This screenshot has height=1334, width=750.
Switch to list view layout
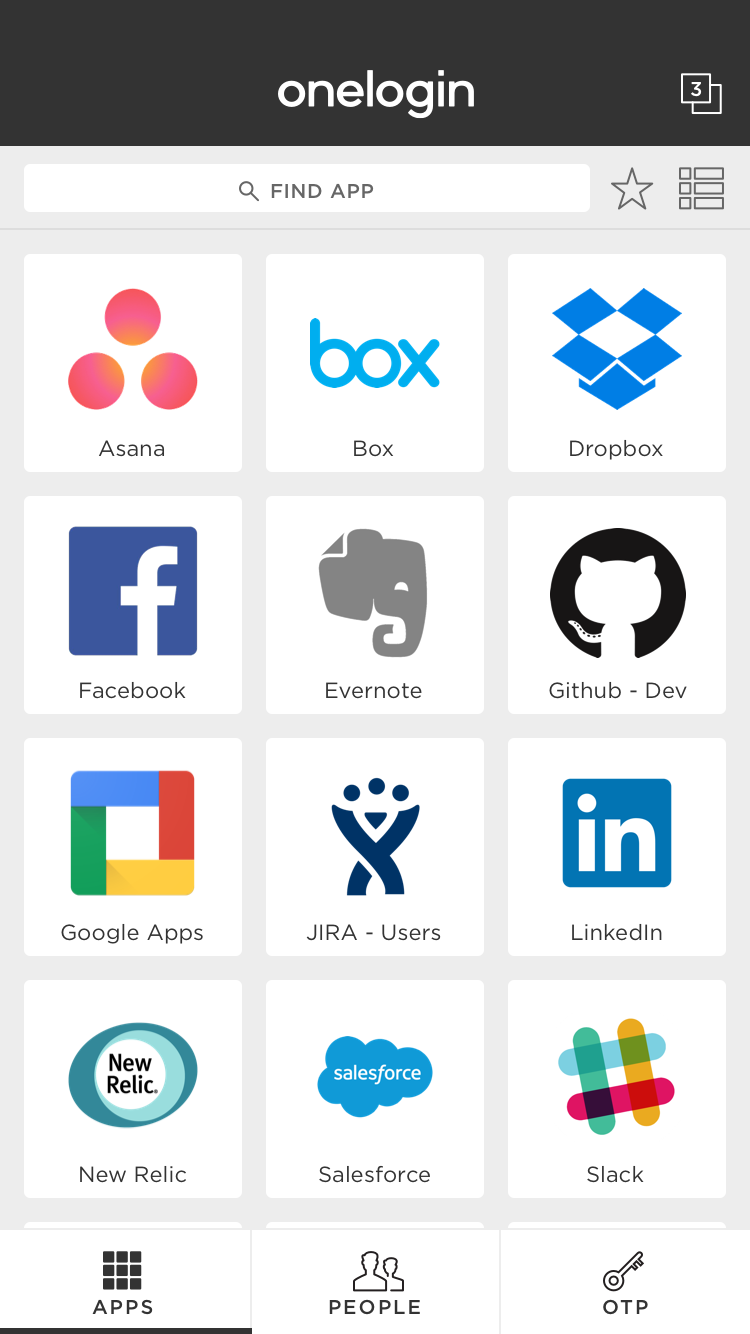tap(701, 188)
